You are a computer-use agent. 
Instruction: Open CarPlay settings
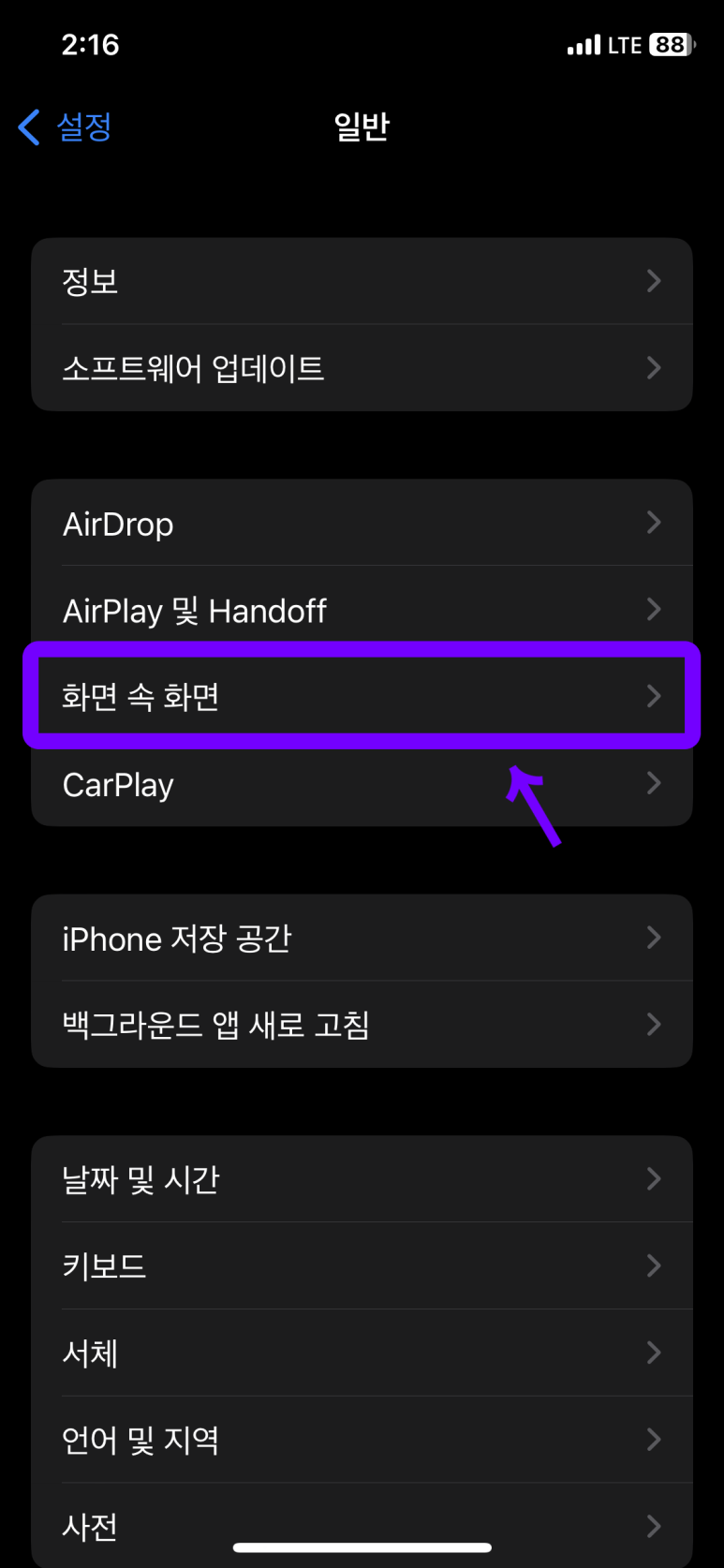click(x=362, y=783)
